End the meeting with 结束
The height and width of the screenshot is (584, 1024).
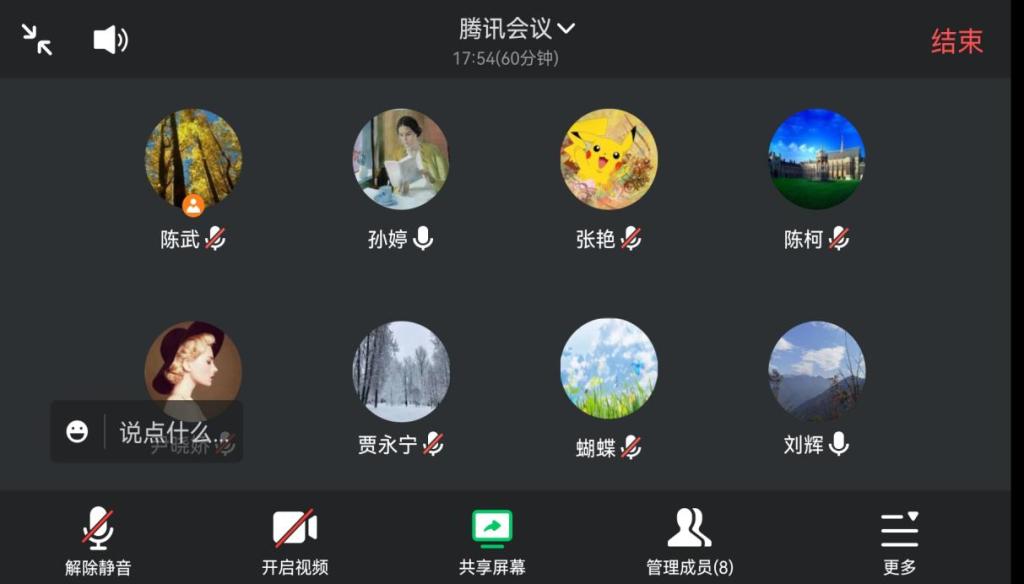(956, 41)
